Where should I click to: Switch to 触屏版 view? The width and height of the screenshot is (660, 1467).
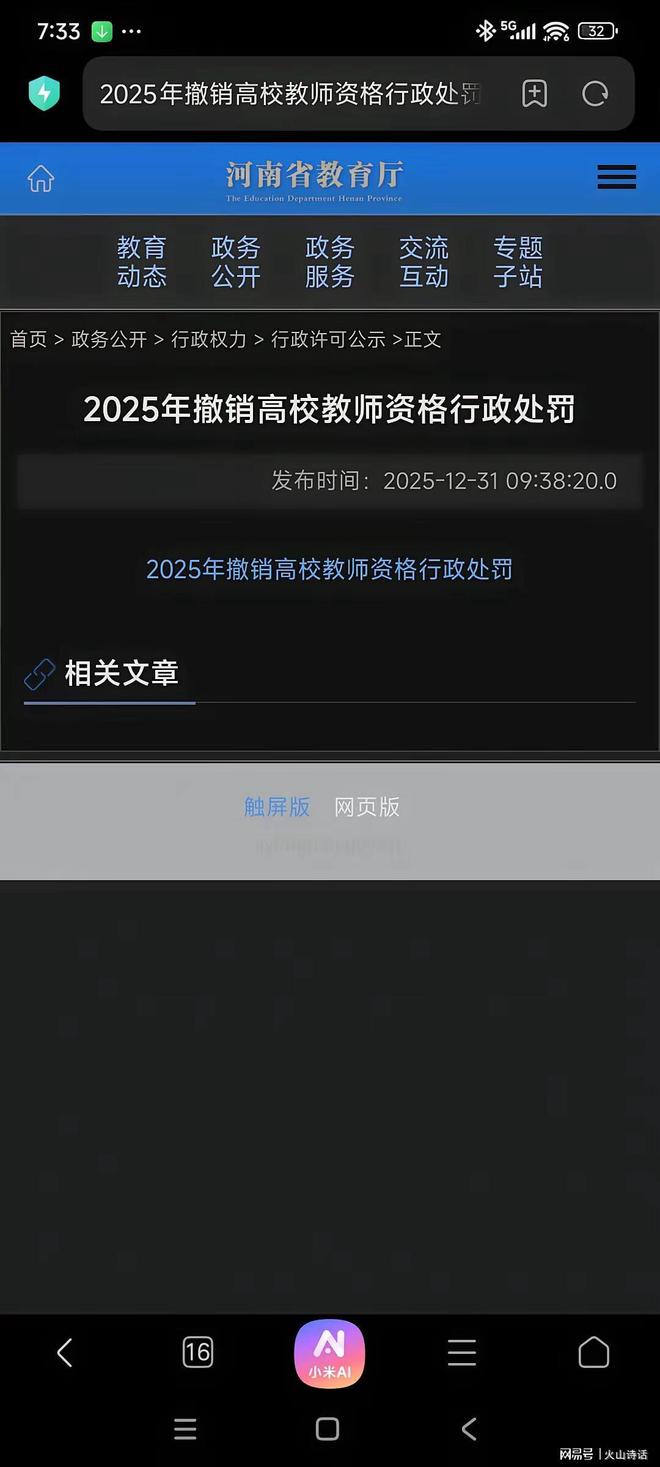pos(277,807)
